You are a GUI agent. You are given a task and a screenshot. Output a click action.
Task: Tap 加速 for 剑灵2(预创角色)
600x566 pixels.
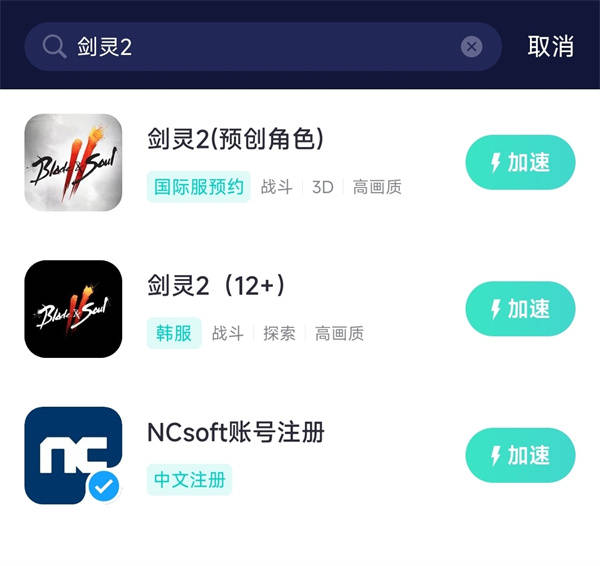point(520,162)
